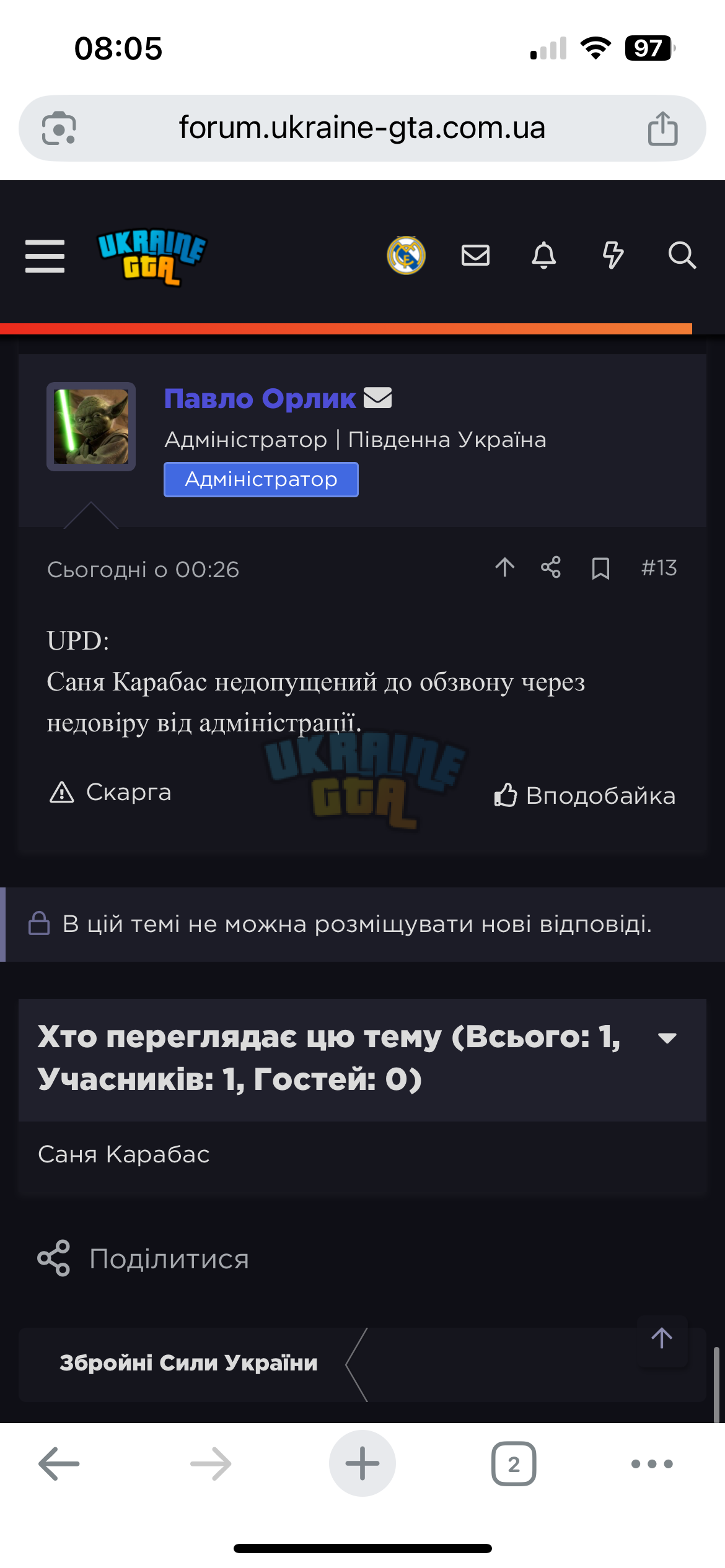Open the lightning bolt new-posts icon

(x=613, y=255)
